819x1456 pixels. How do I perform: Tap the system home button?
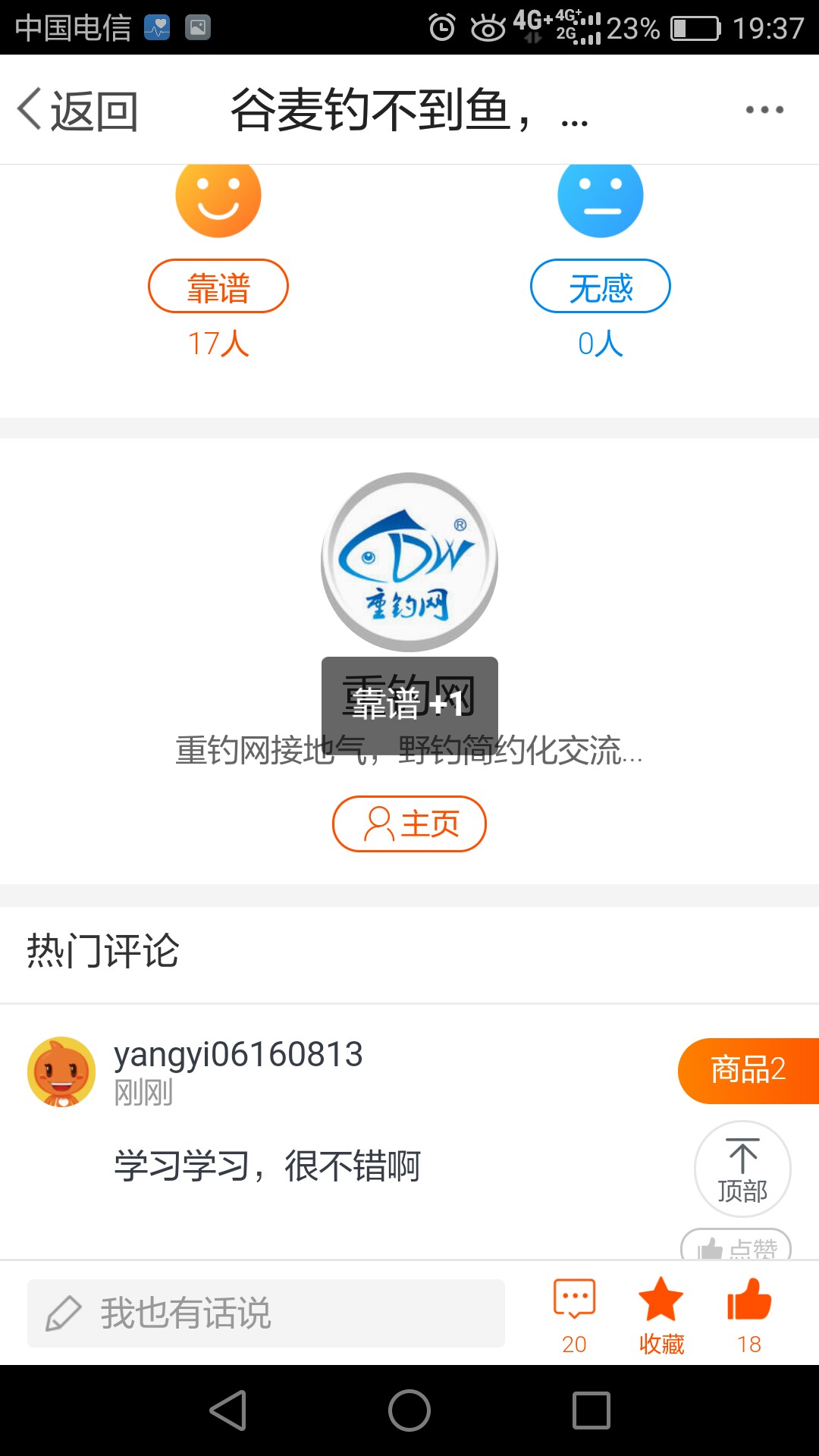[x=409, y=1410]
